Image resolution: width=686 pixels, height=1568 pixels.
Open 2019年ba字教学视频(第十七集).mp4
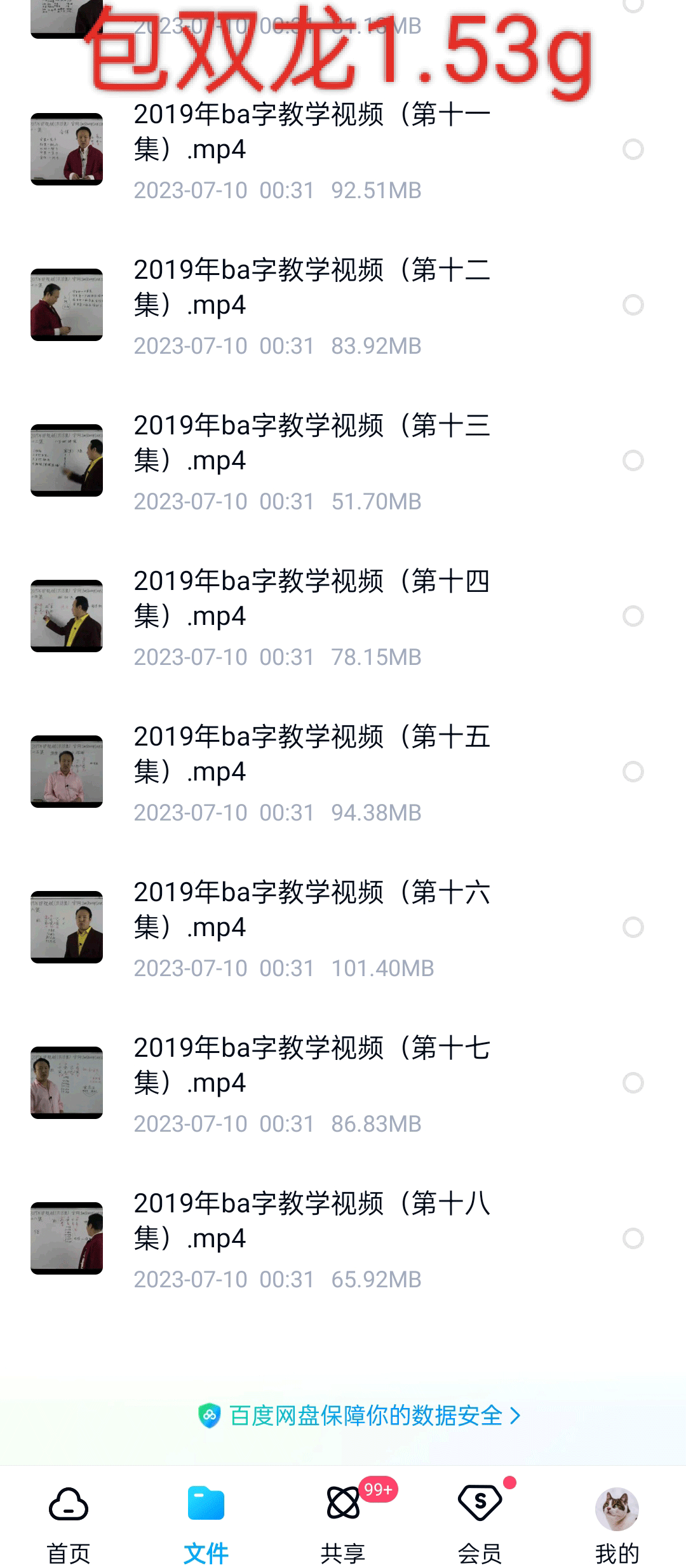click(311, 1065)
